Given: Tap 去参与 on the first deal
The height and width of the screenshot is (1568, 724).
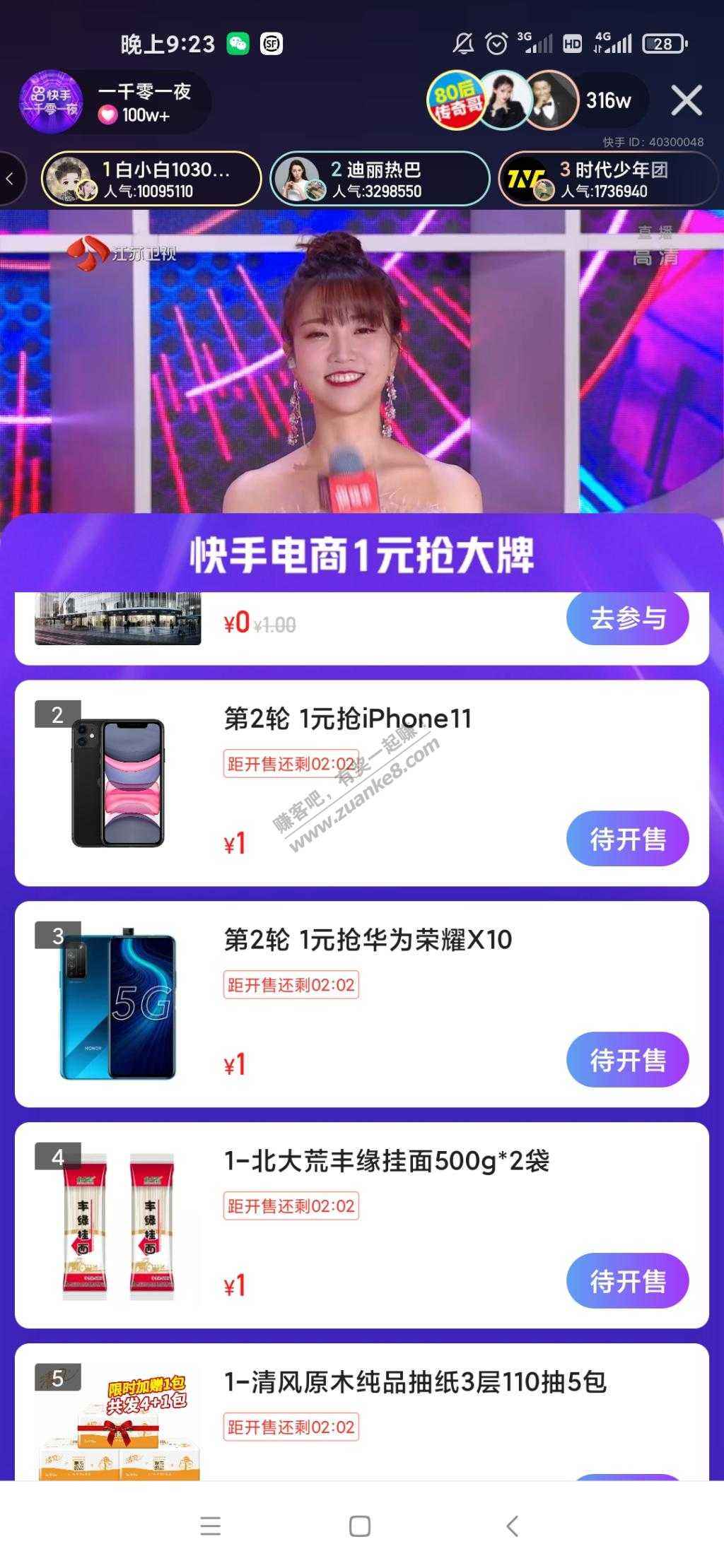Looking at the screenshot, I should (628, 617).
